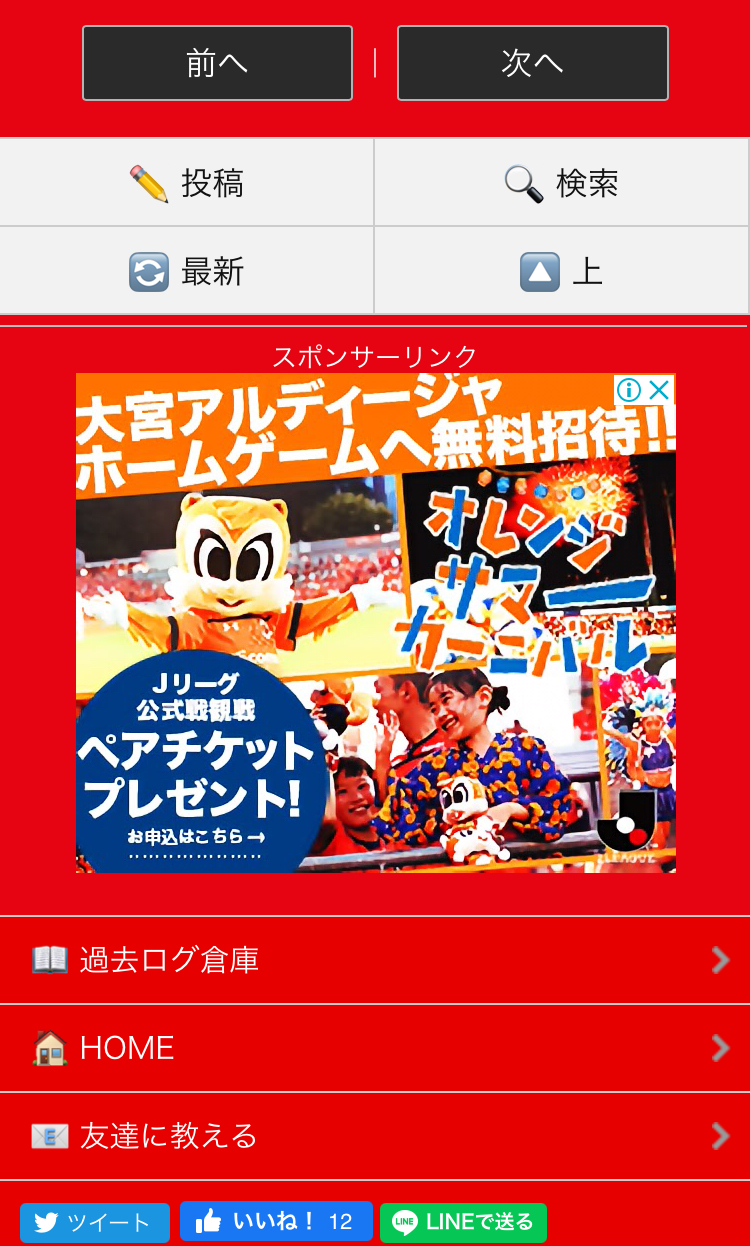Share via the ツイート button
Screen dimensions: 750x1246
[94, 1222]
